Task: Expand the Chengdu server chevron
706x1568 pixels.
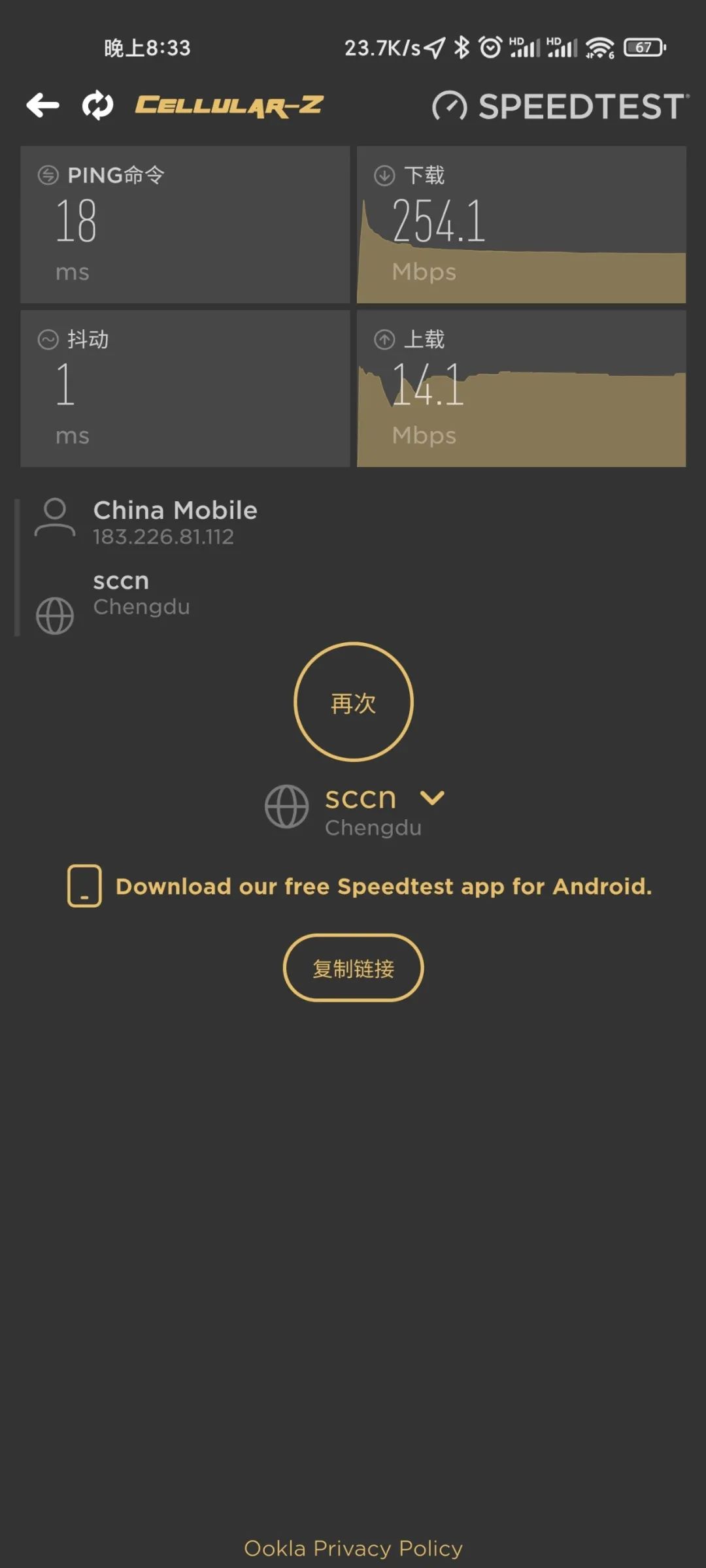Action: (431, 798)
